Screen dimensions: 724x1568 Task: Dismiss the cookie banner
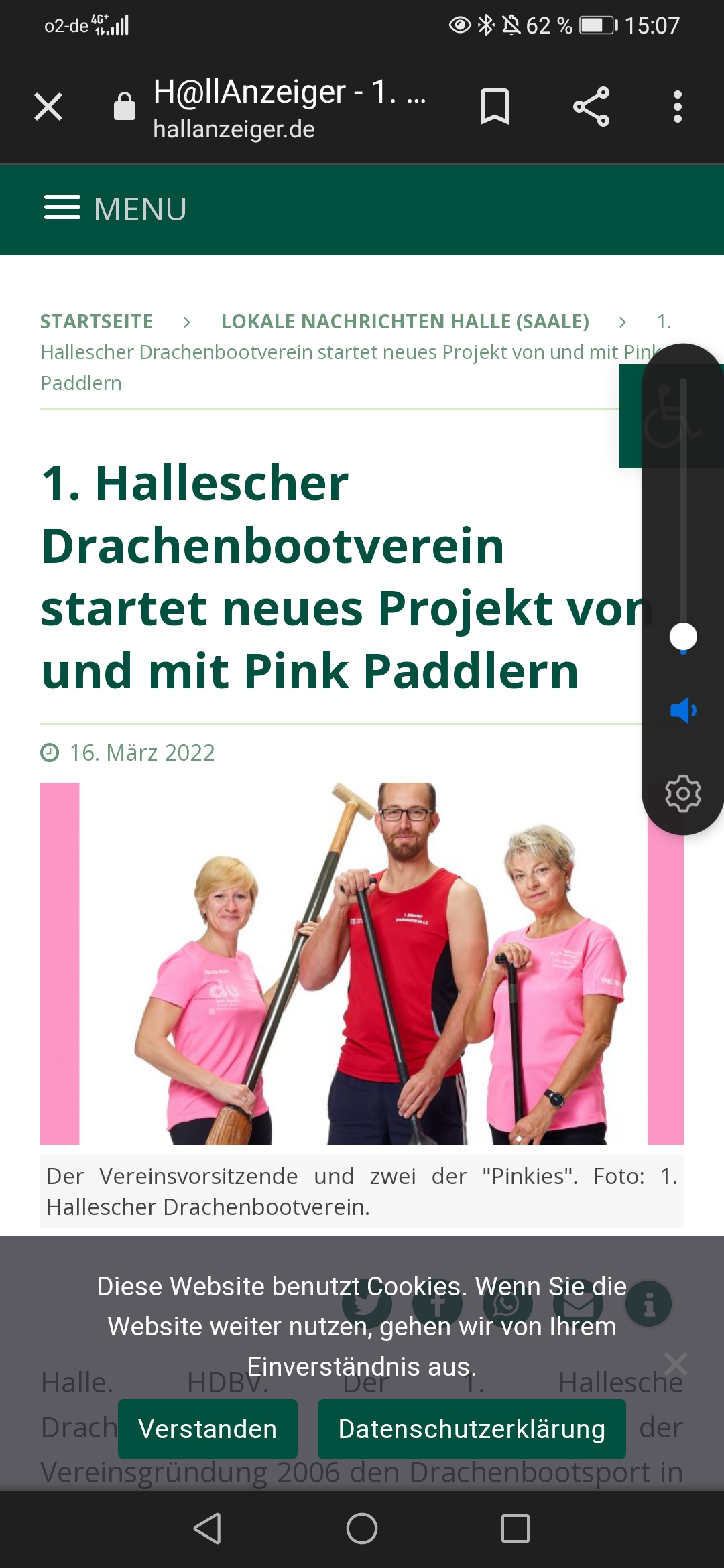tap(675, 1363)
